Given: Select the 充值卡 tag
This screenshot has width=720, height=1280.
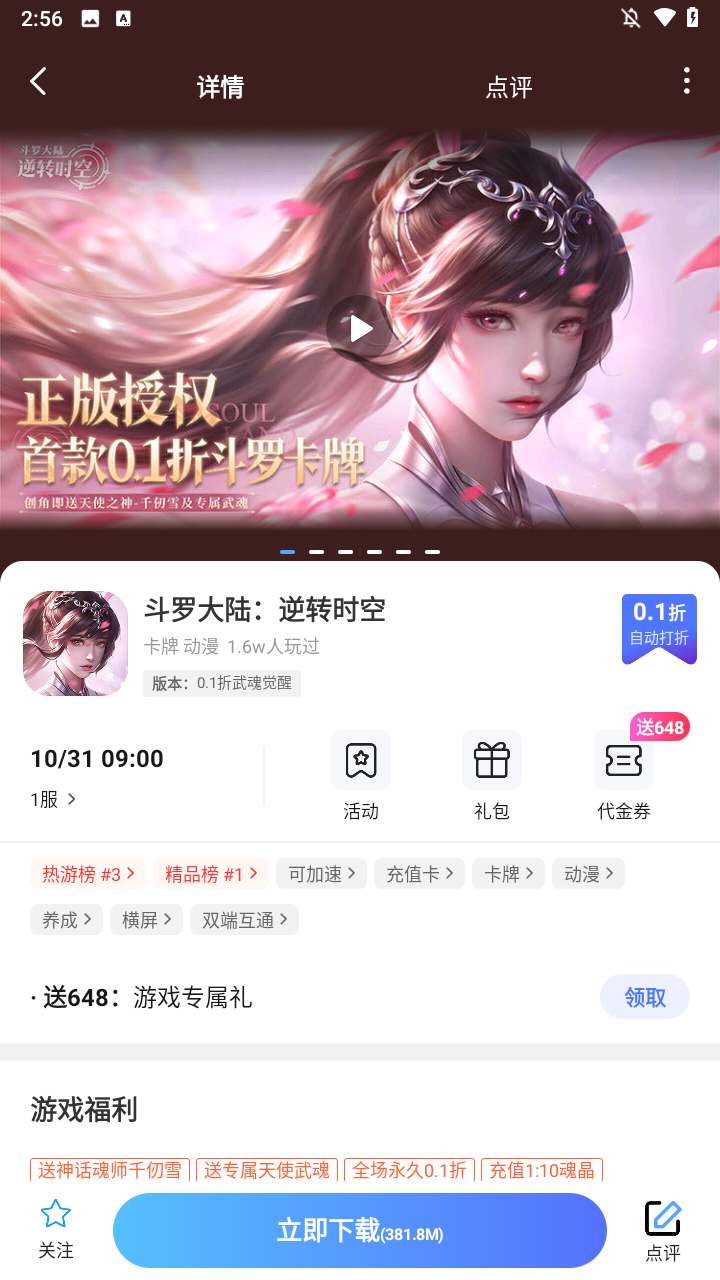Looking at the screenshot, I should coord(419,874).
